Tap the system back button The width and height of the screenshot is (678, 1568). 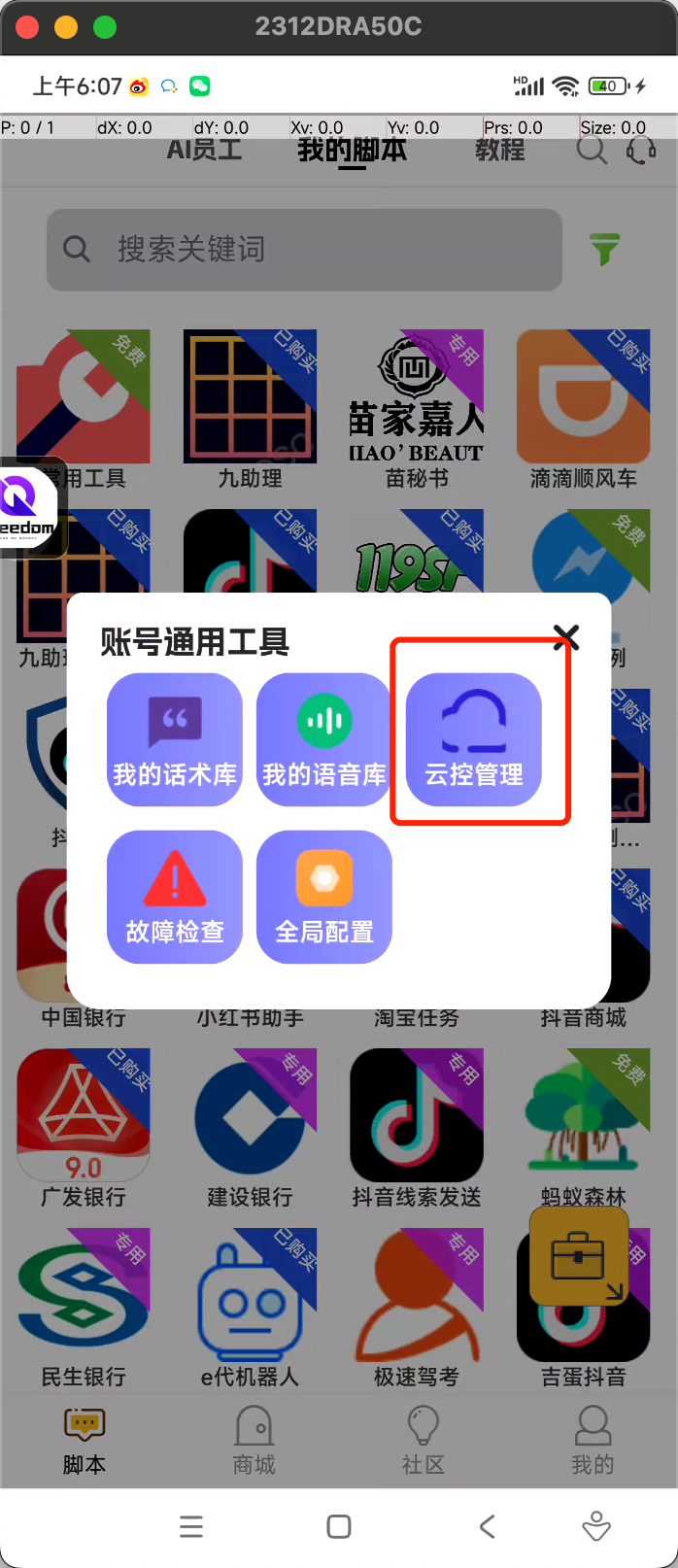[488, 1526]
